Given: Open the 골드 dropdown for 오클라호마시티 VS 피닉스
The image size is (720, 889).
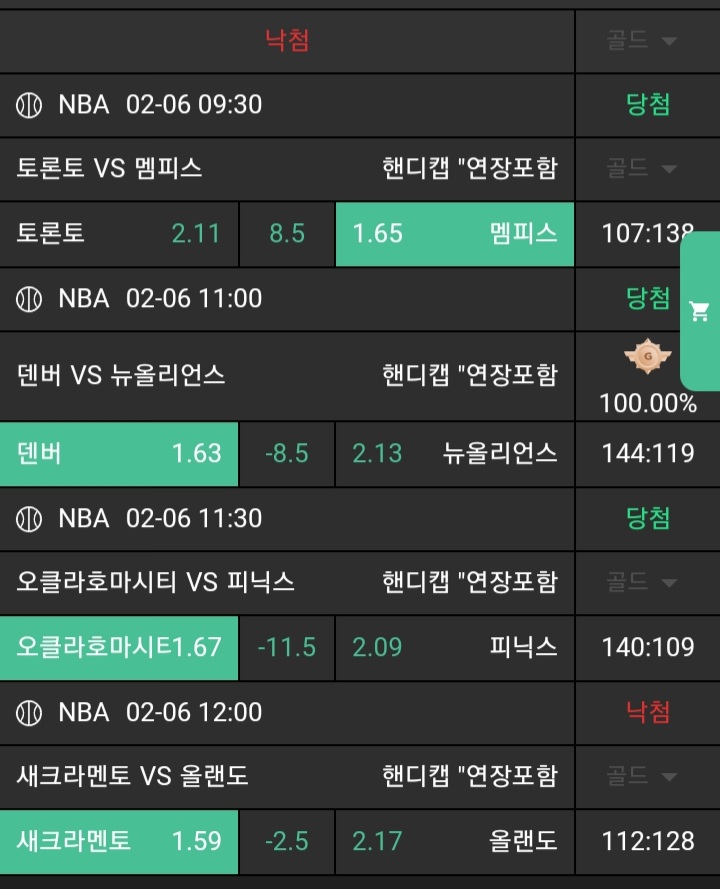Looking at the screenshot, I should point(642,582).
